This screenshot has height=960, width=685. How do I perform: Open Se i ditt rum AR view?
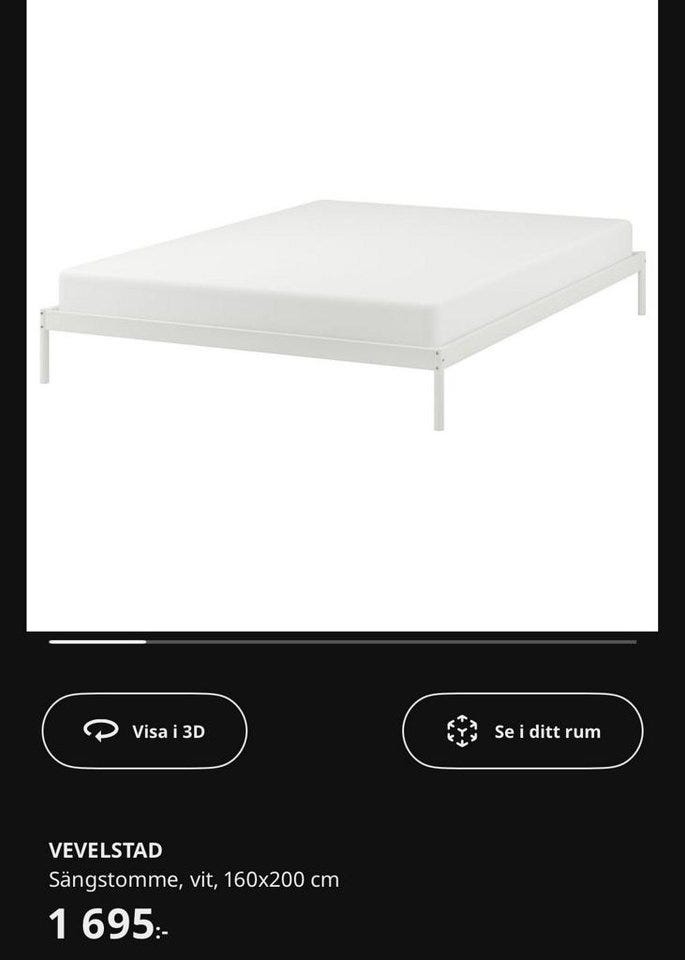(x=522, y=731)
